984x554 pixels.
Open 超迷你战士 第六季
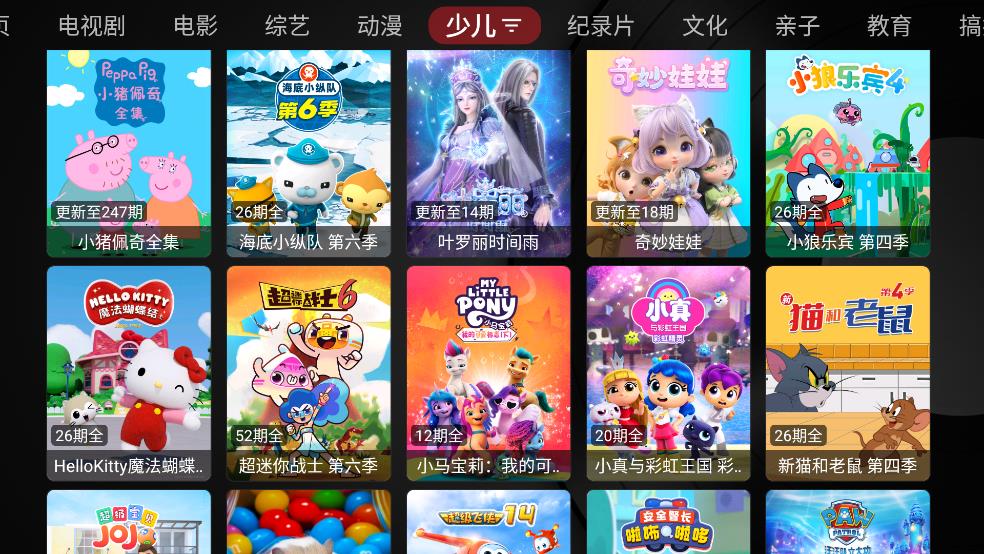click(309, 372)
